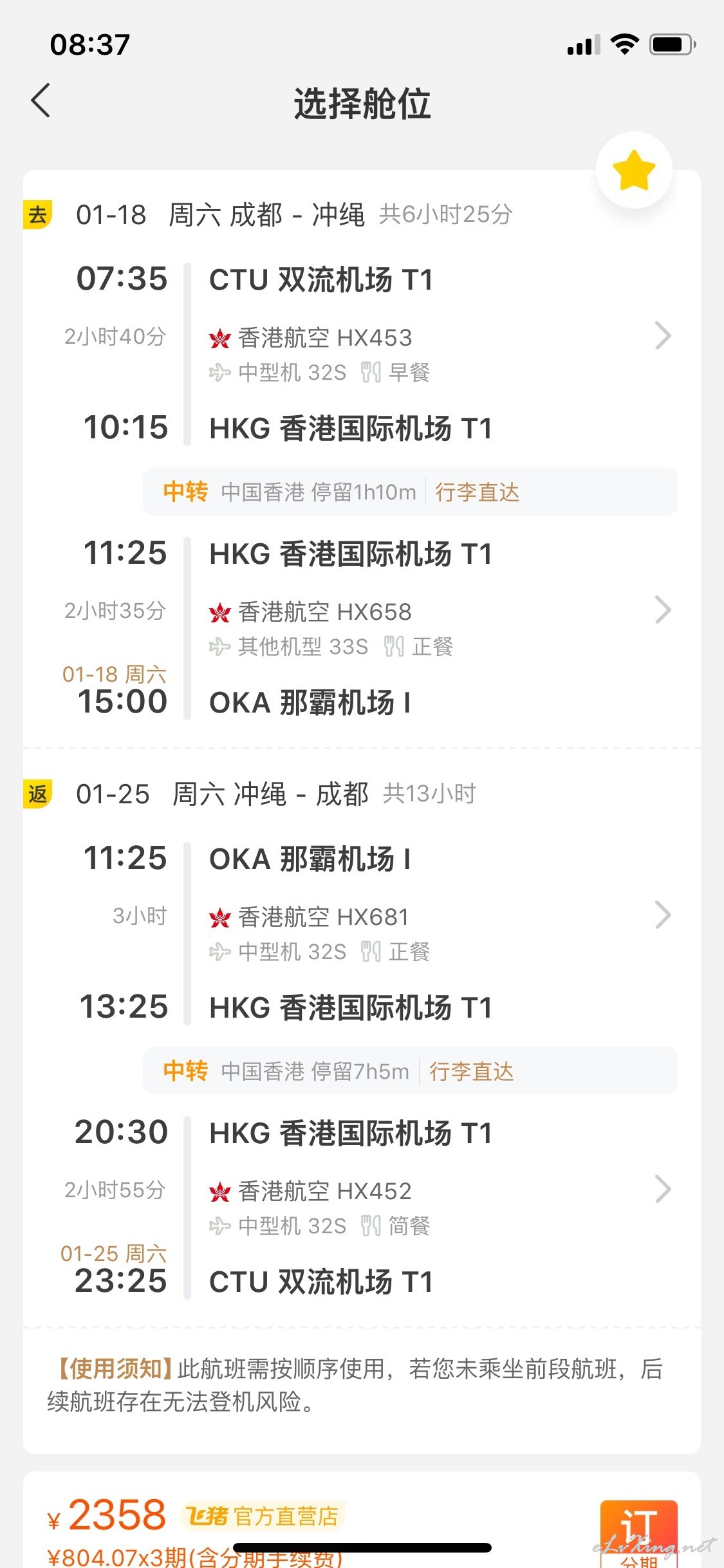Open details for flight HX453
The height and width of the screenshot is (1568, 724).
pos(663,335)
